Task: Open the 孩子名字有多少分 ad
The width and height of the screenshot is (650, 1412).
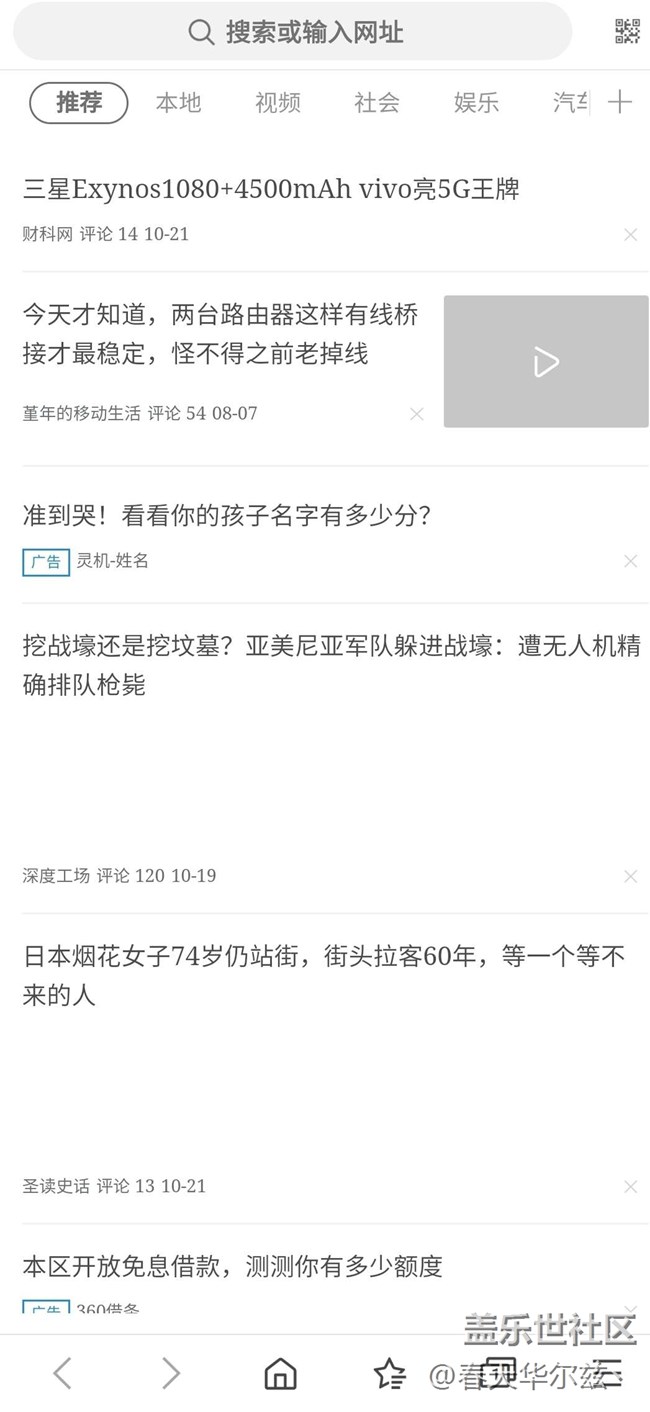Action: 227,516
